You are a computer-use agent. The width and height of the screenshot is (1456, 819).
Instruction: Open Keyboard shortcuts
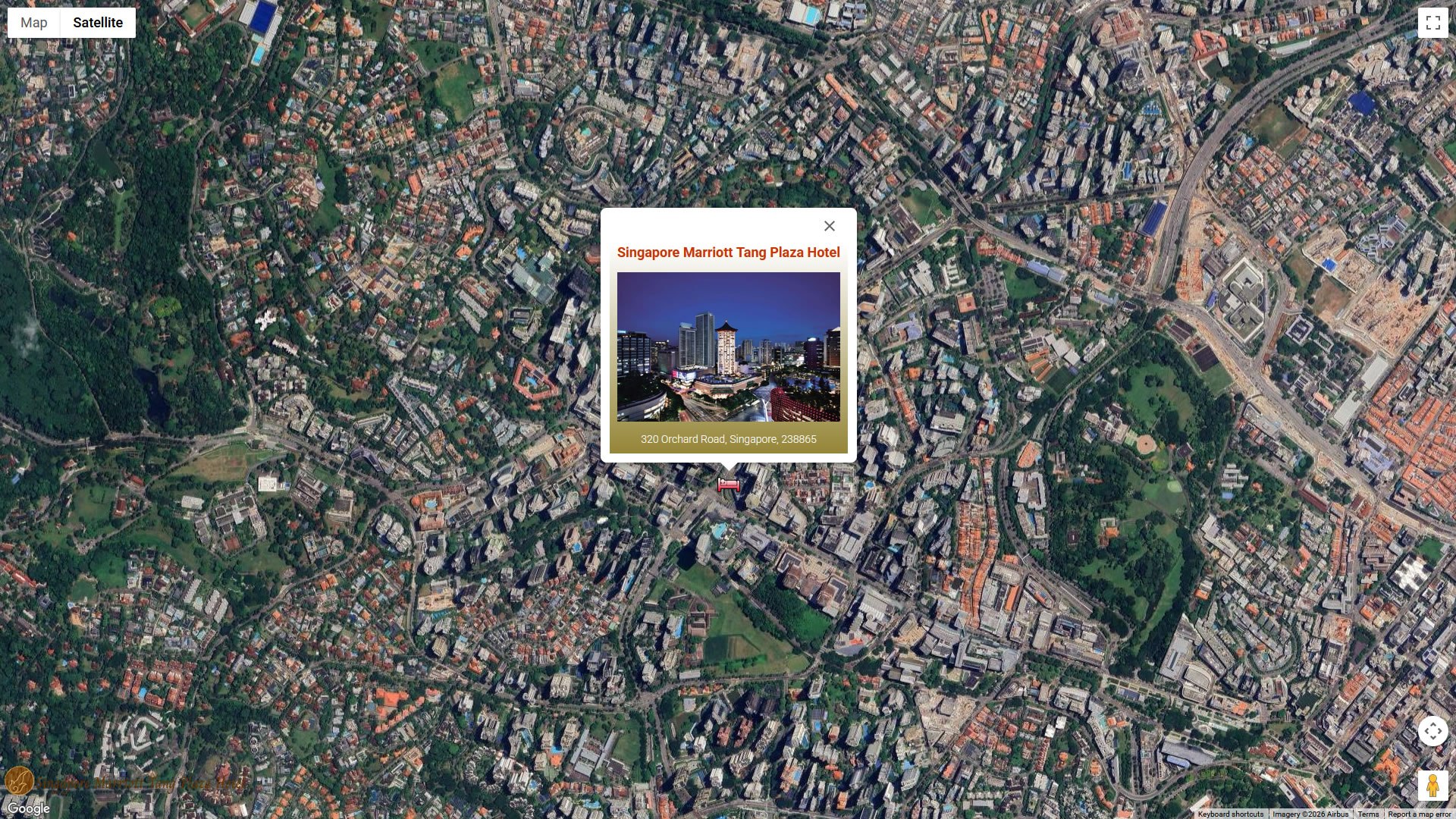point(1230,814)
